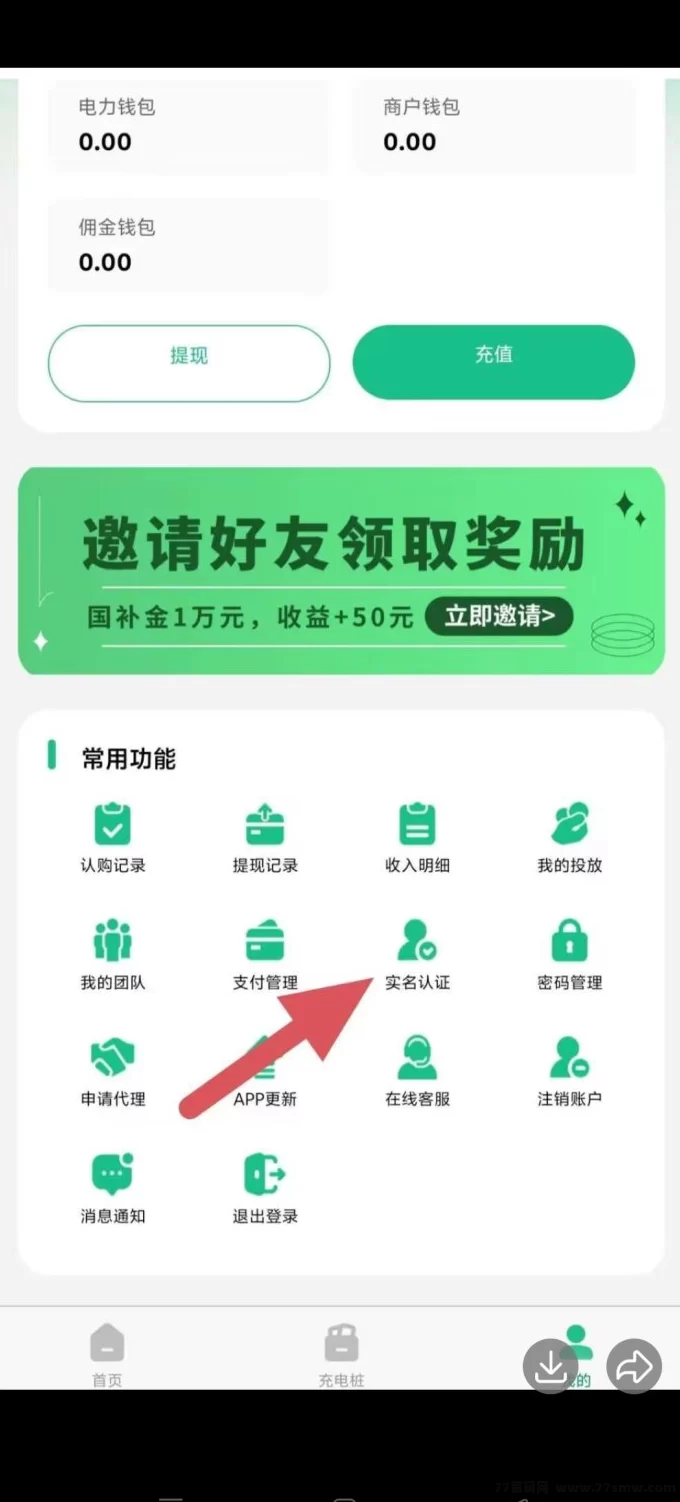View 提现记录 withdrawal records
The height and width of the screenshot is (1502, 680).
265,838
